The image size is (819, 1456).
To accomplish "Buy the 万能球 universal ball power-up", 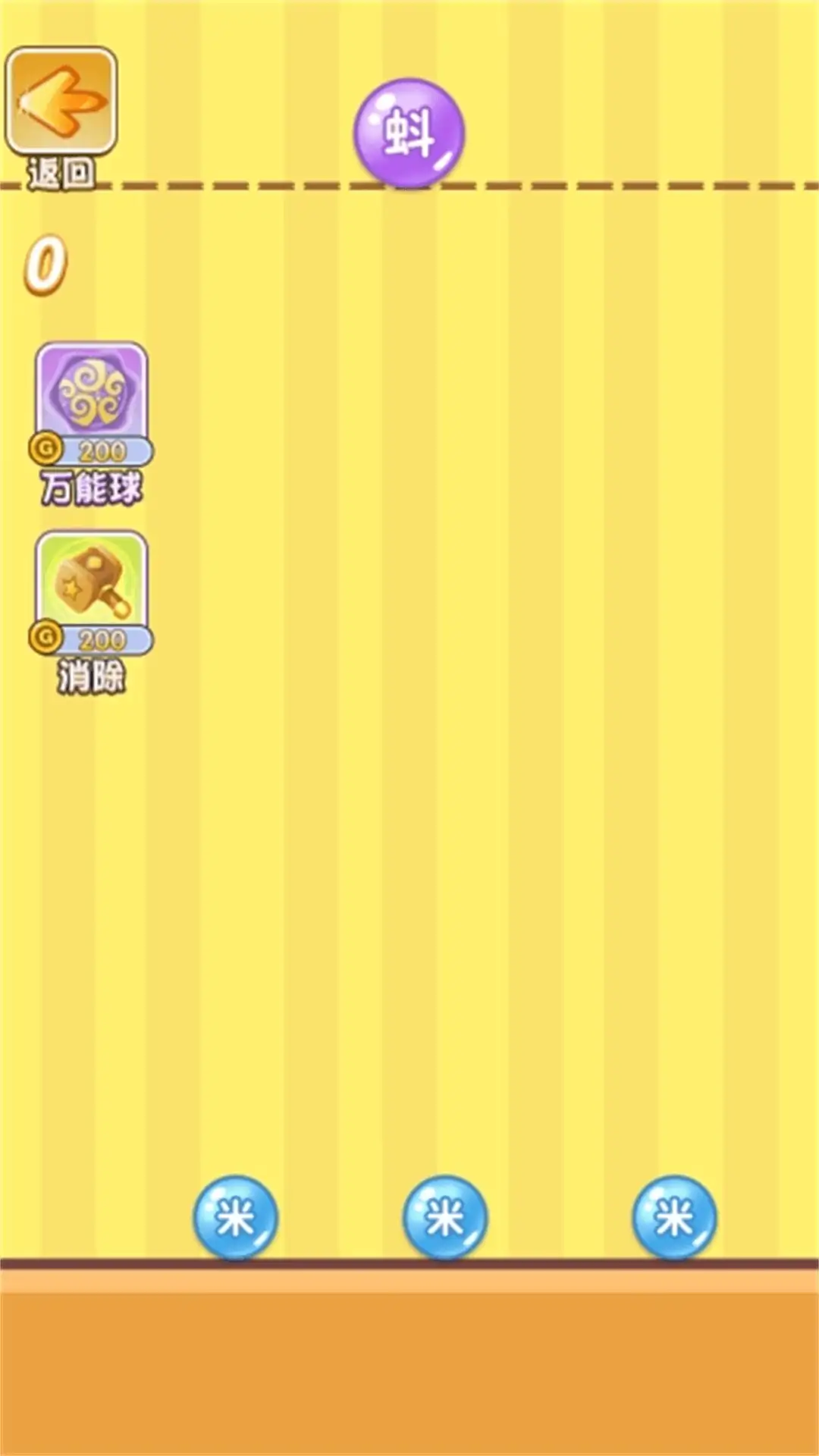I will (x=91, y=398).
